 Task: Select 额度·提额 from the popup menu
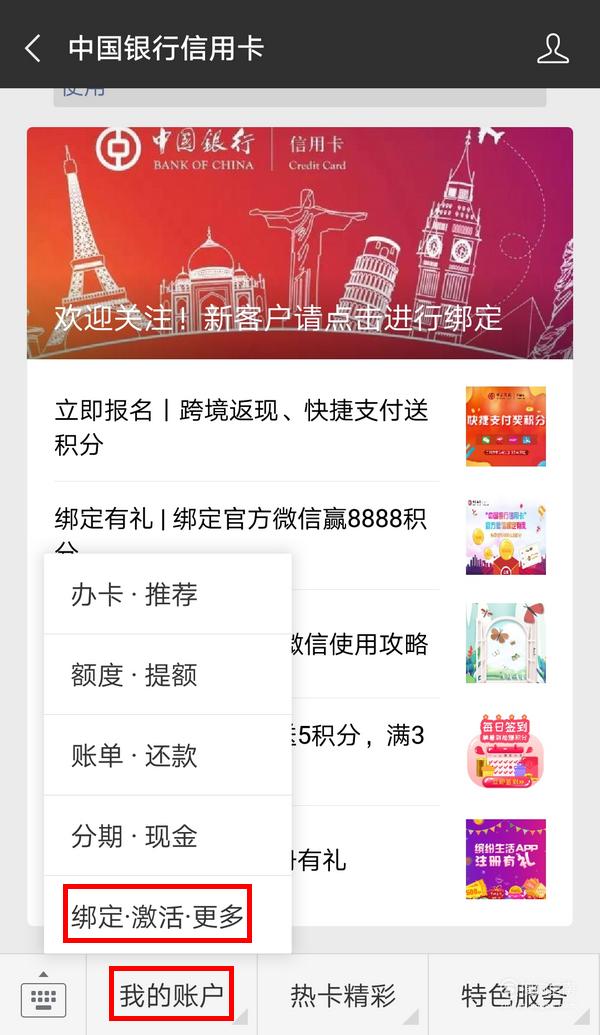click(x=168, y=675)
